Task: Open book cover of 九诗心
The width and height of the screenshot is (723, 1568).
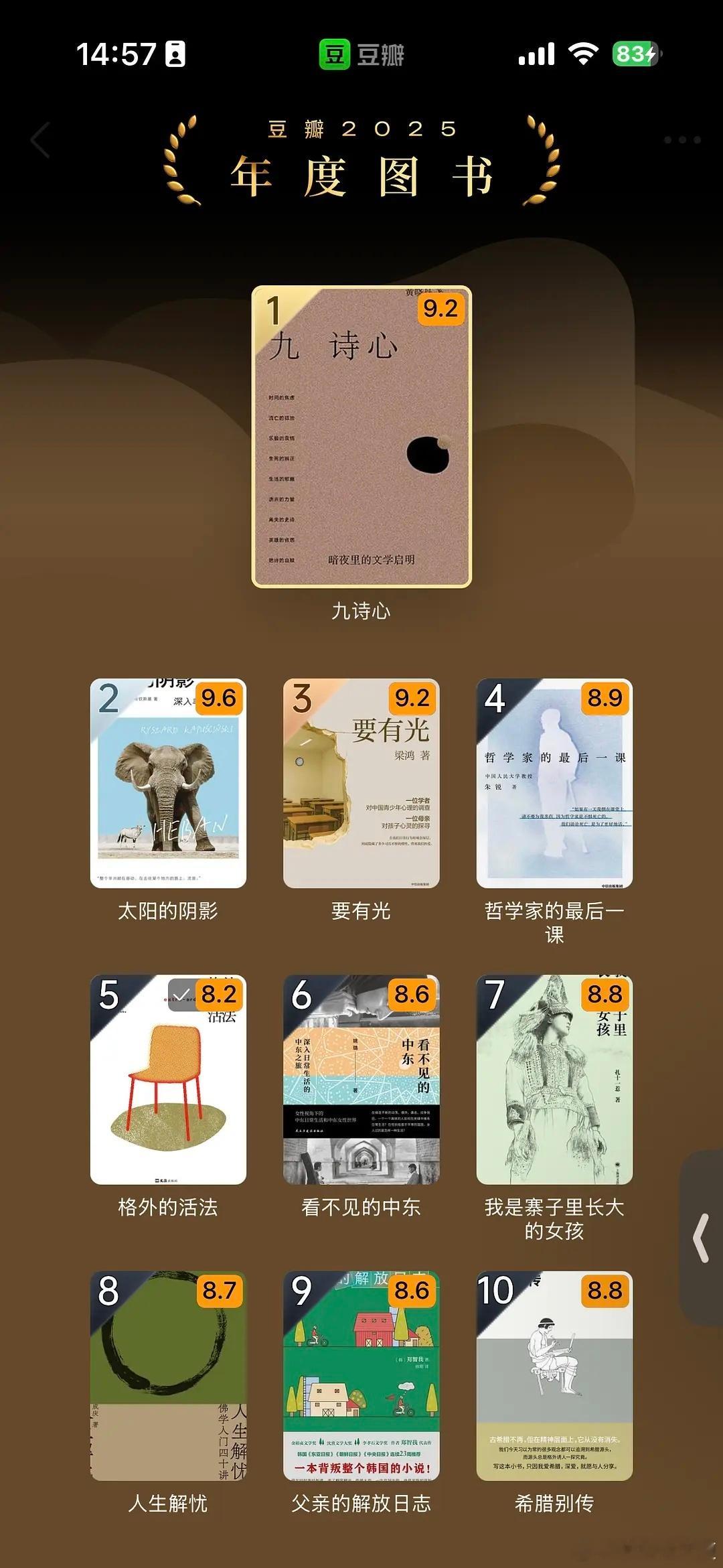Action: (361, 435)
